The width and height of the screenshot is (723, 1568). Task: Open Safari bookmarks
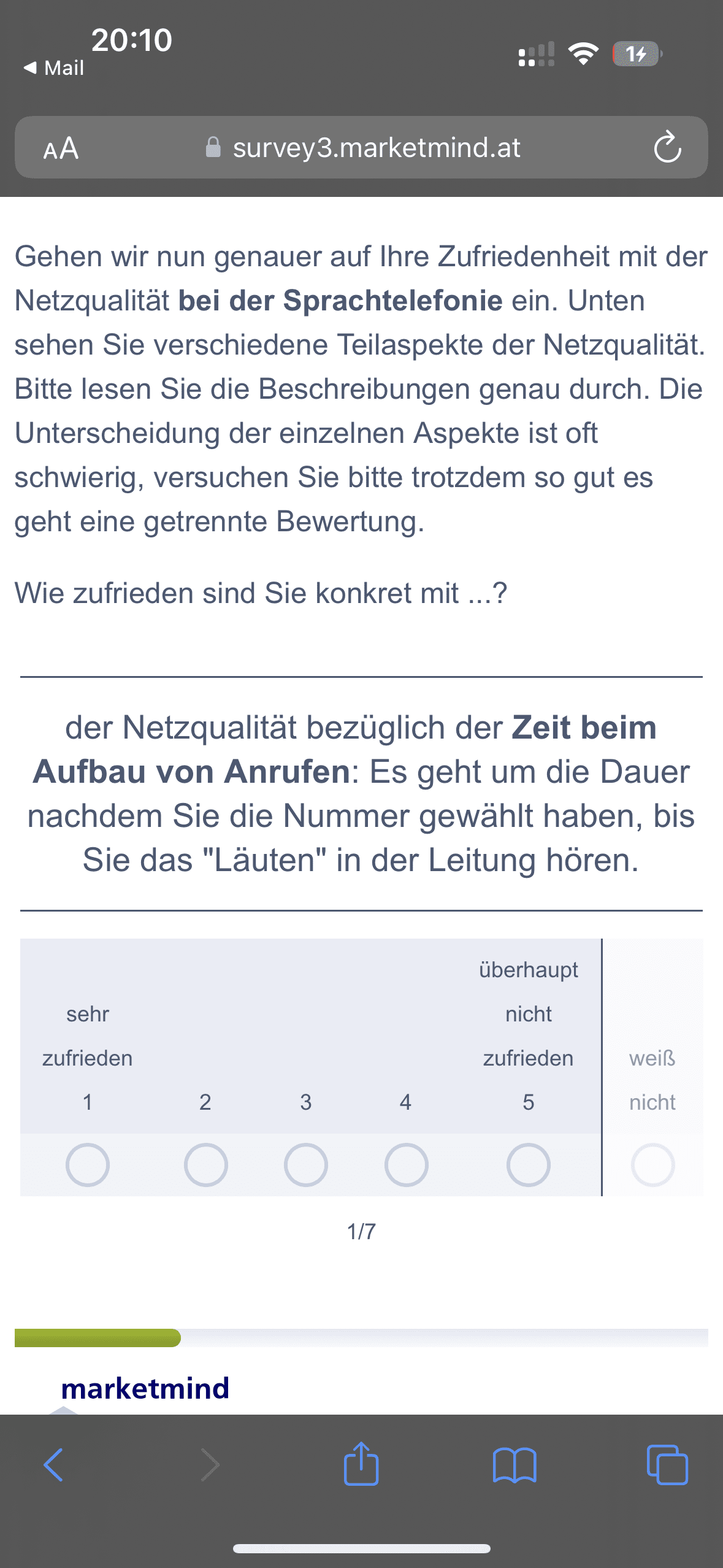click(x=515, y=1465)
